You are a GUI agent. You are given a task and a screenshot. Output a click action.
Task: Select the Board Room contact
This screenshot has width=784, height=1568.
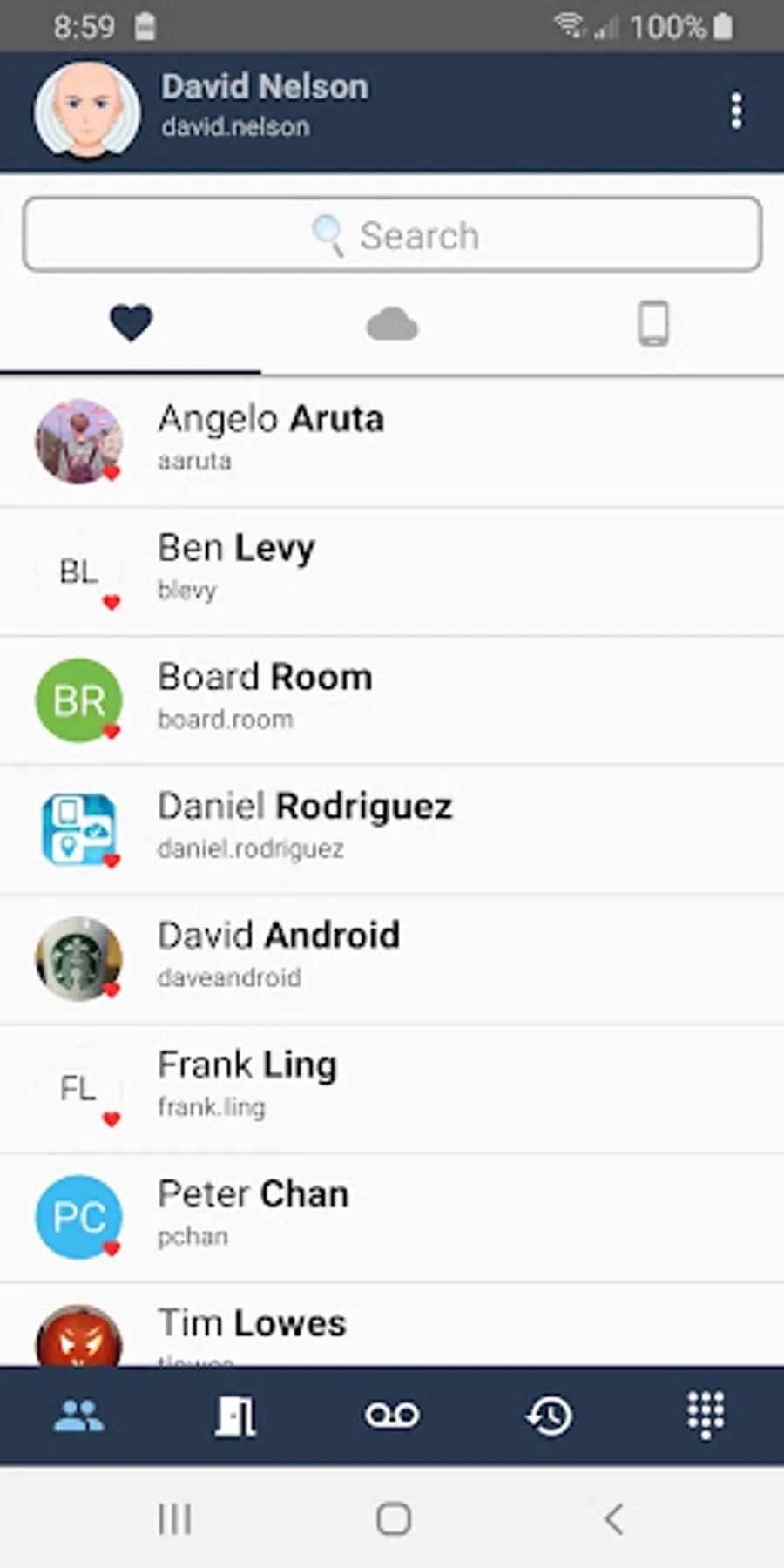click(392, 699)
